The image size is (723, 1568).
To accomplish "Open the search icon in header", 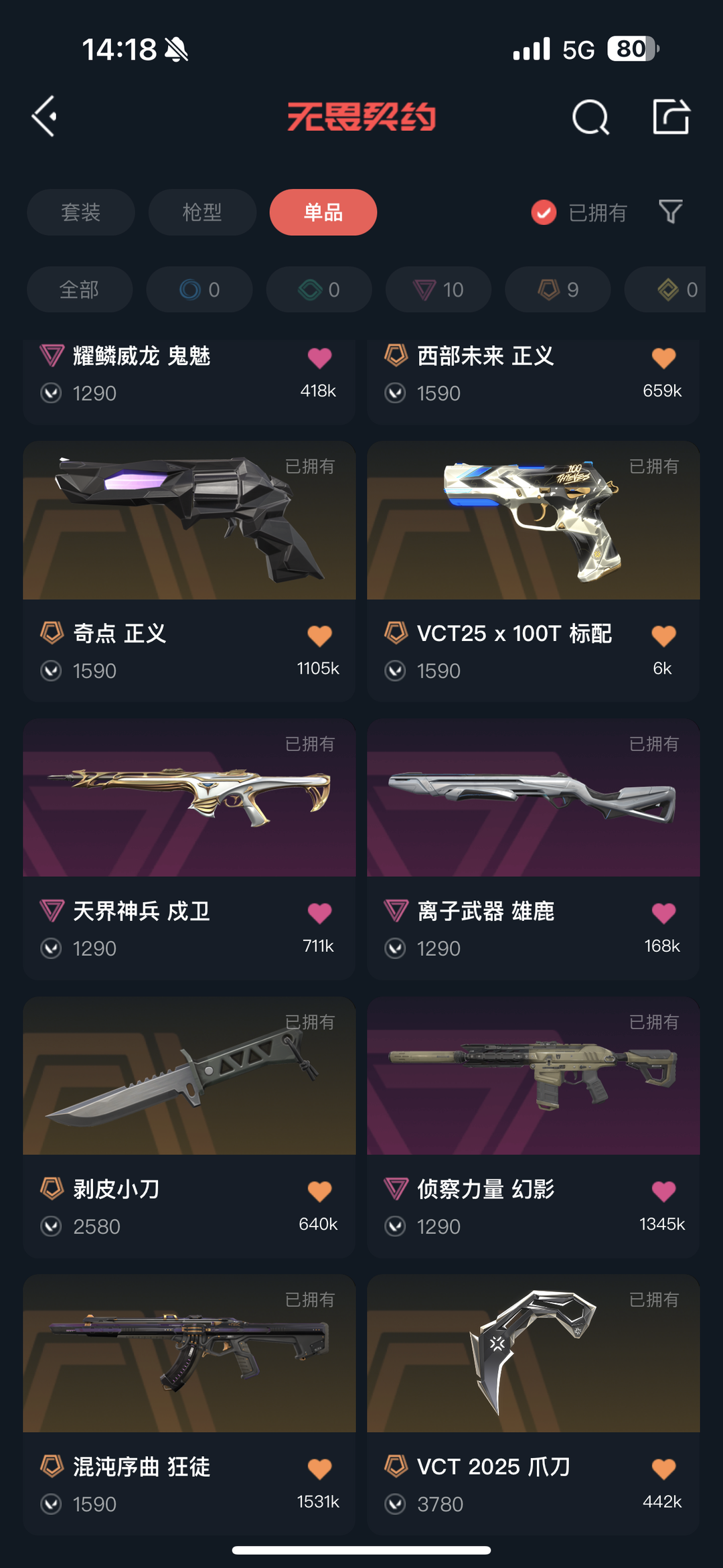I will pyautogui.click(x=591, y=117).
